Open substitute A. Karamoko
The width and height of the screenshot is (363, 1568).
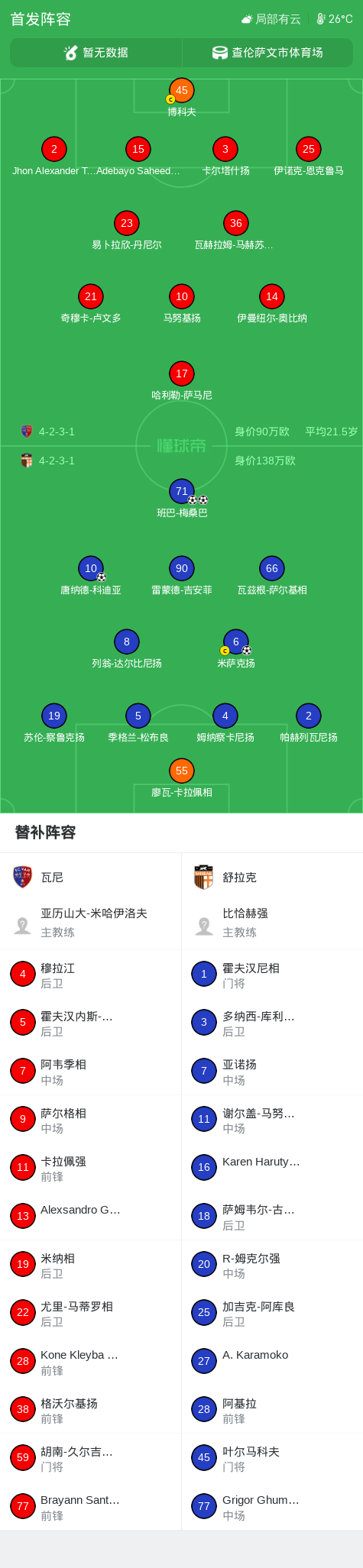coord(272,1361)
